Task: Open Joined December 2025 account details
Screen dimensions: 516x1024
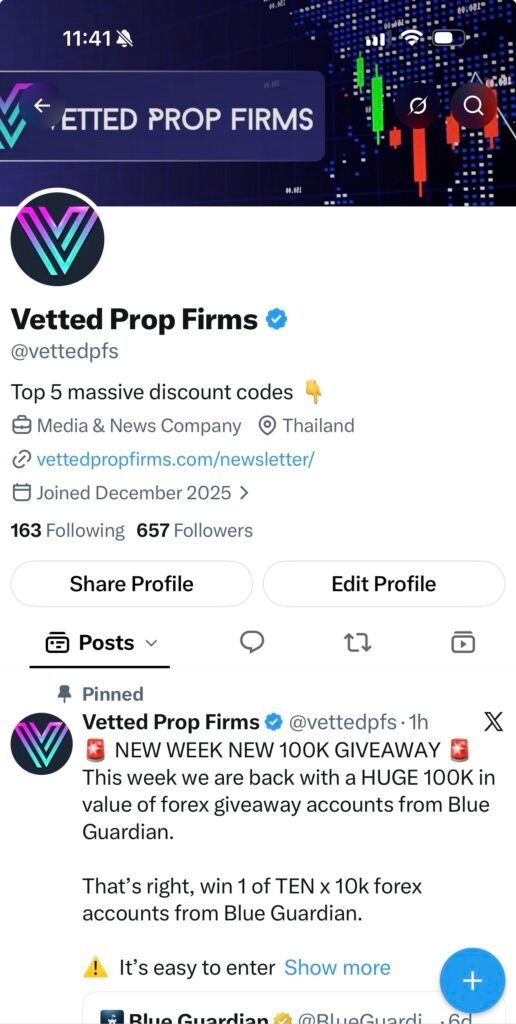Action: point(131,492)
